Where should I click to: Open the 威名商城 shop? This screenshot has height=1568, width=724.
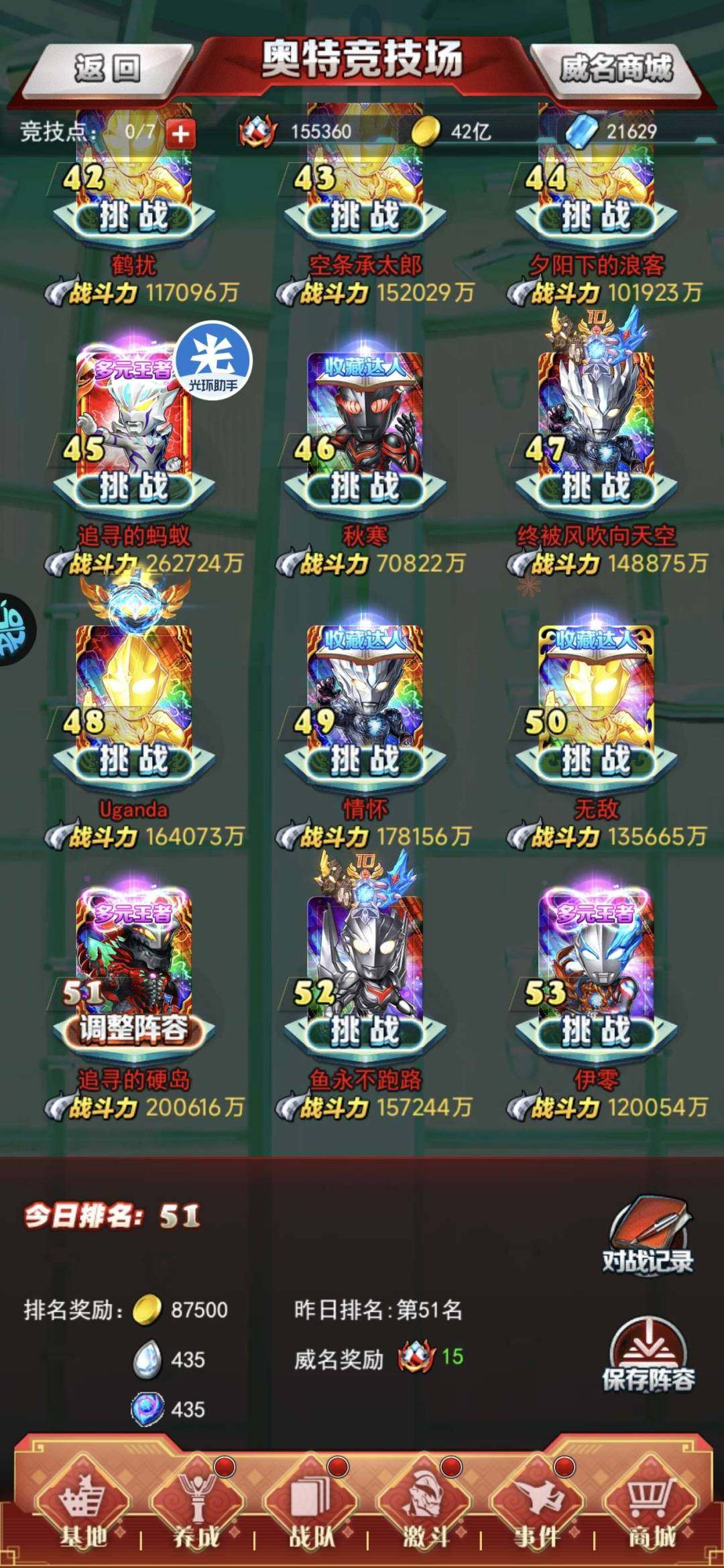point(615,69)
